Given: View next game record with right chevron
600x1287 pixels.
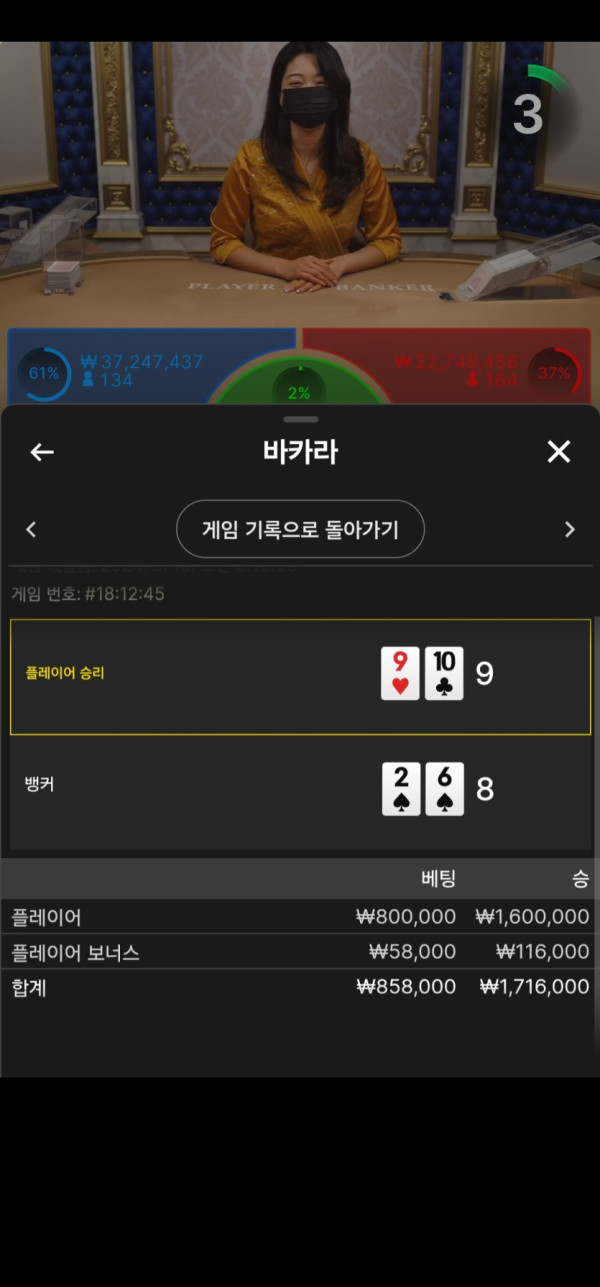Looking at the screenshot, I should (x=570, y=529).
